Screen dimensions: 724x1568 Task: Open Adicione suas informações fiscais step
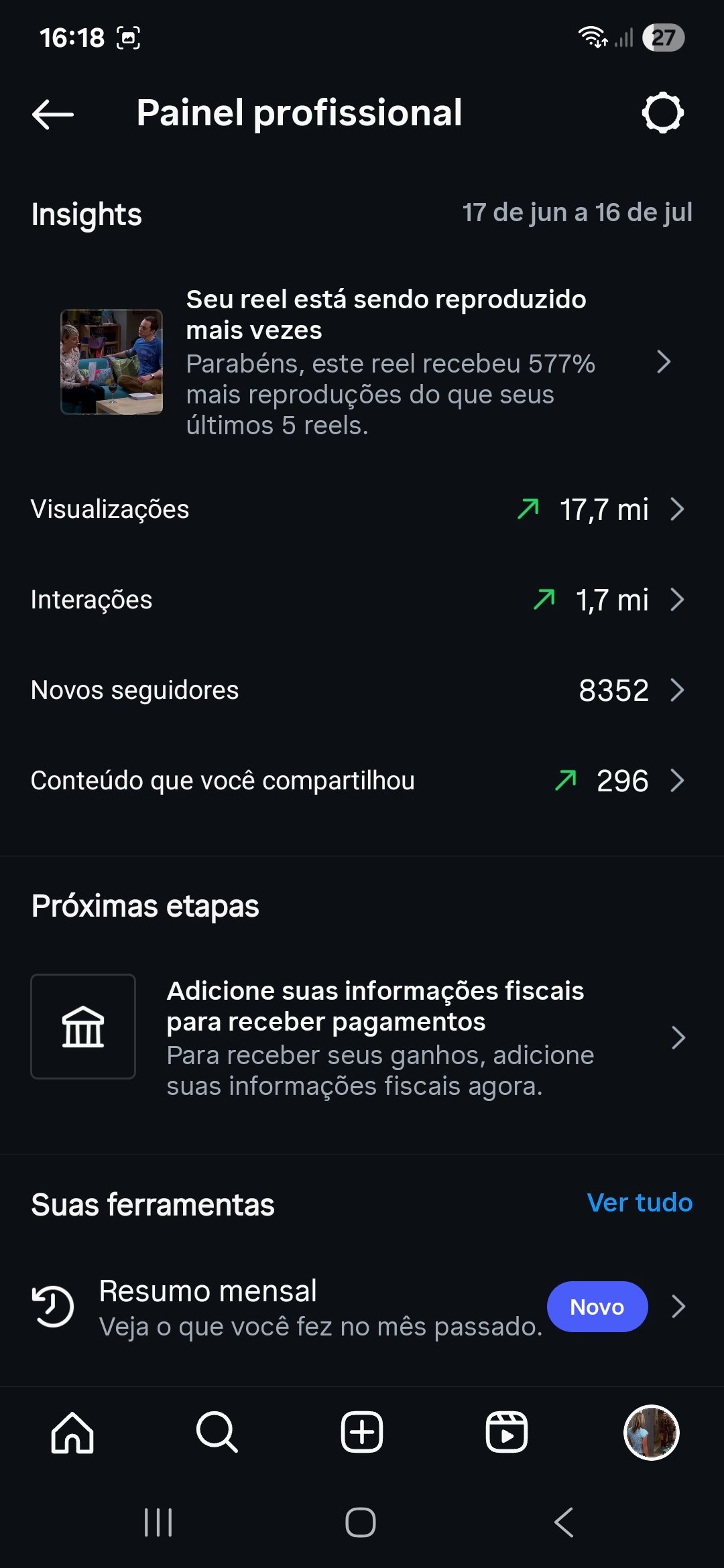click(362, 1037)
